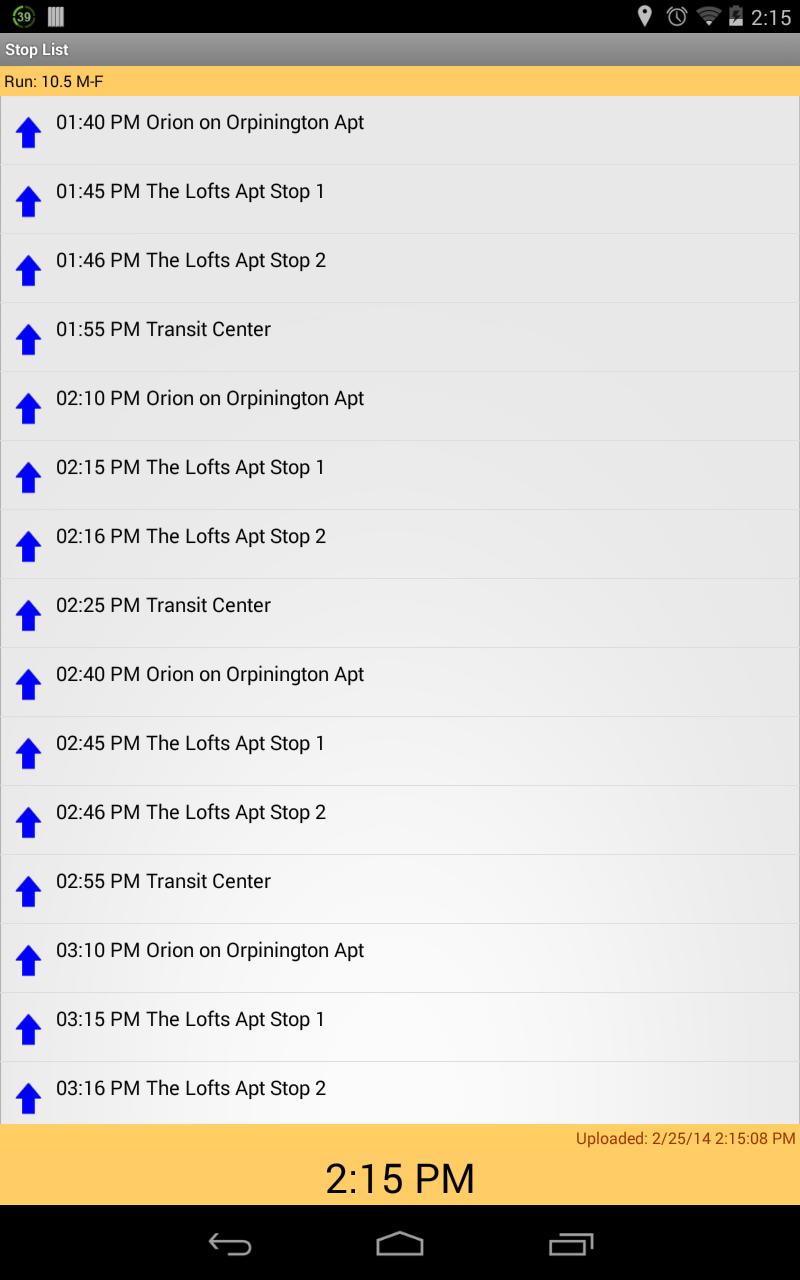Tap the arrow icon beside 02:15 PM Lofts Stop 1
The width and height of the screenshot is (800, 1280).
point(28,476)
